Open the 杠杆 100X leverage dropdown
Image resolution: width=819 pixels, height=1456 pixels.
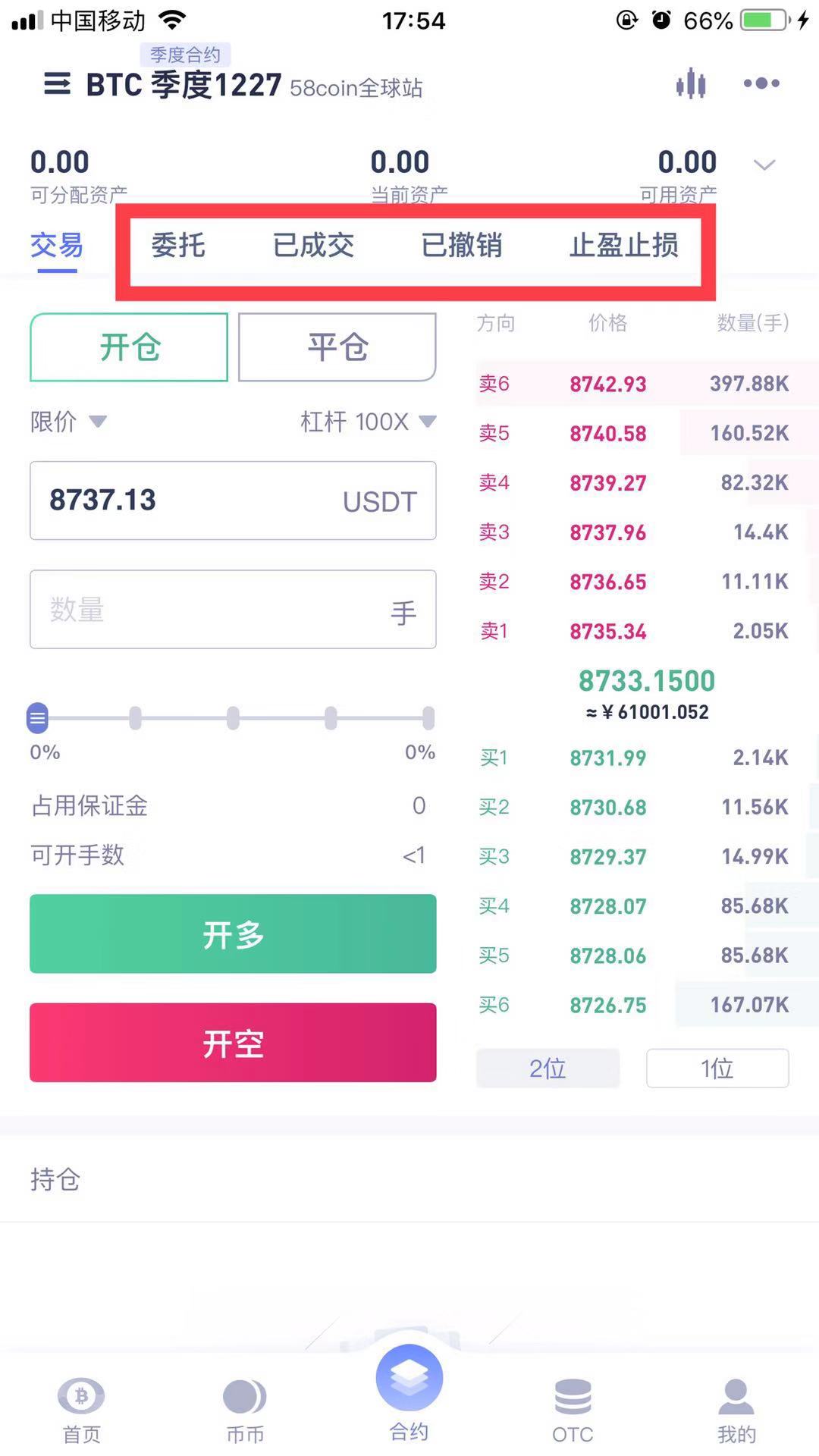tap(368, 421)
